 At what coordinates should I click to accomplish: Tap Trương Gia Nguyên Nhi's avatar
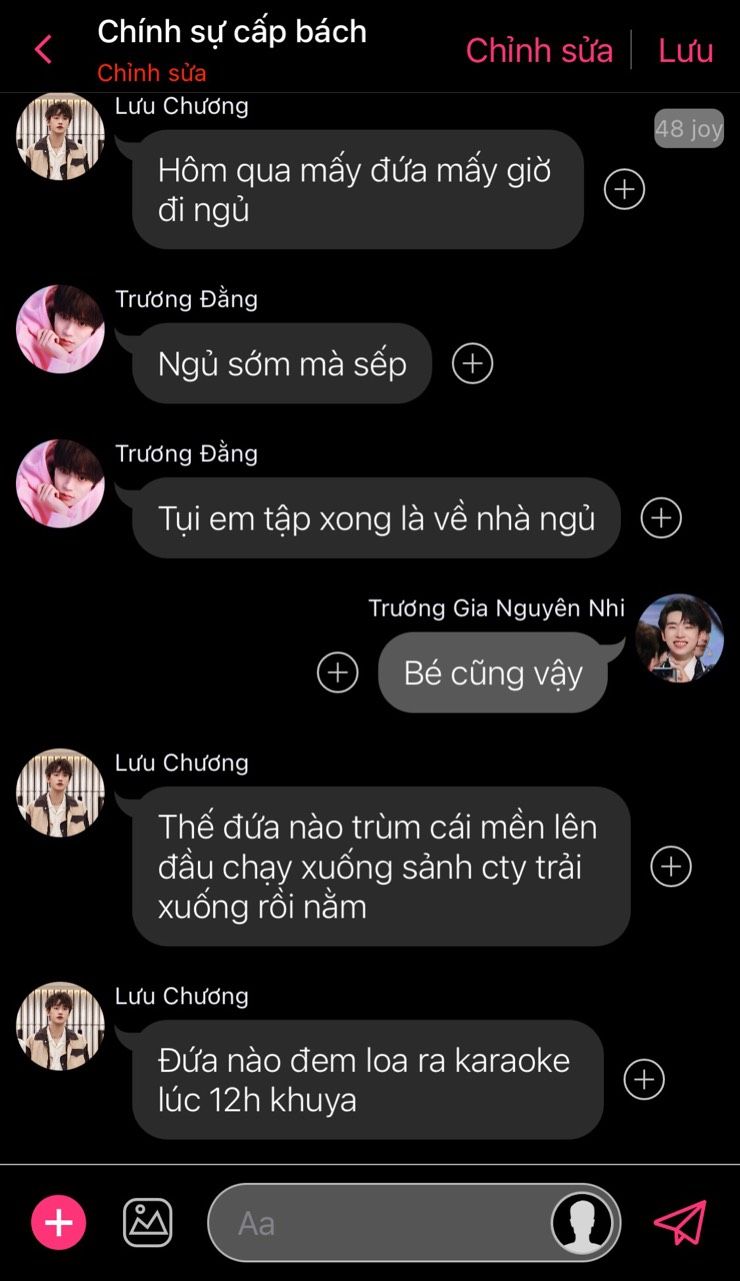[679, 639]
